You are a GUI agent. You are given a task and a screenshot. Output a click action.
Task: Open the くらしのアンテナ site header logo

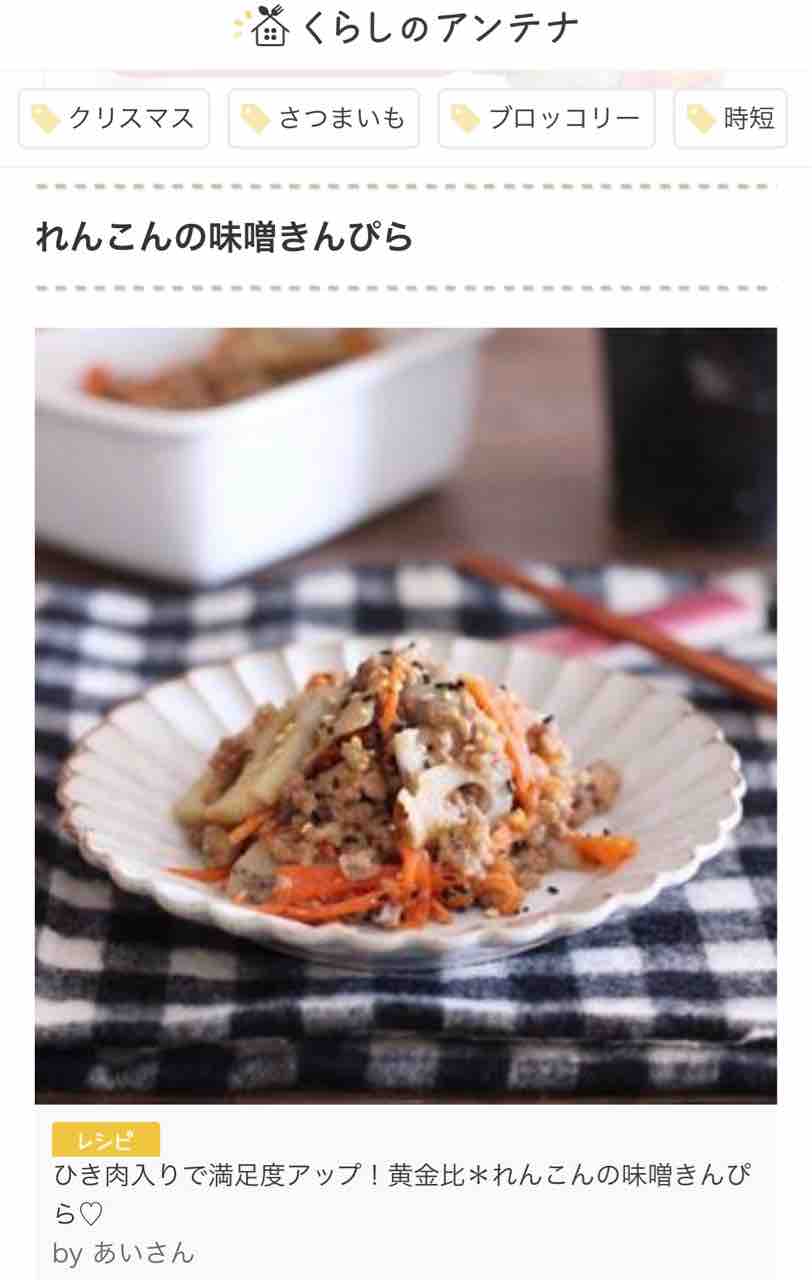coord(406,28)
